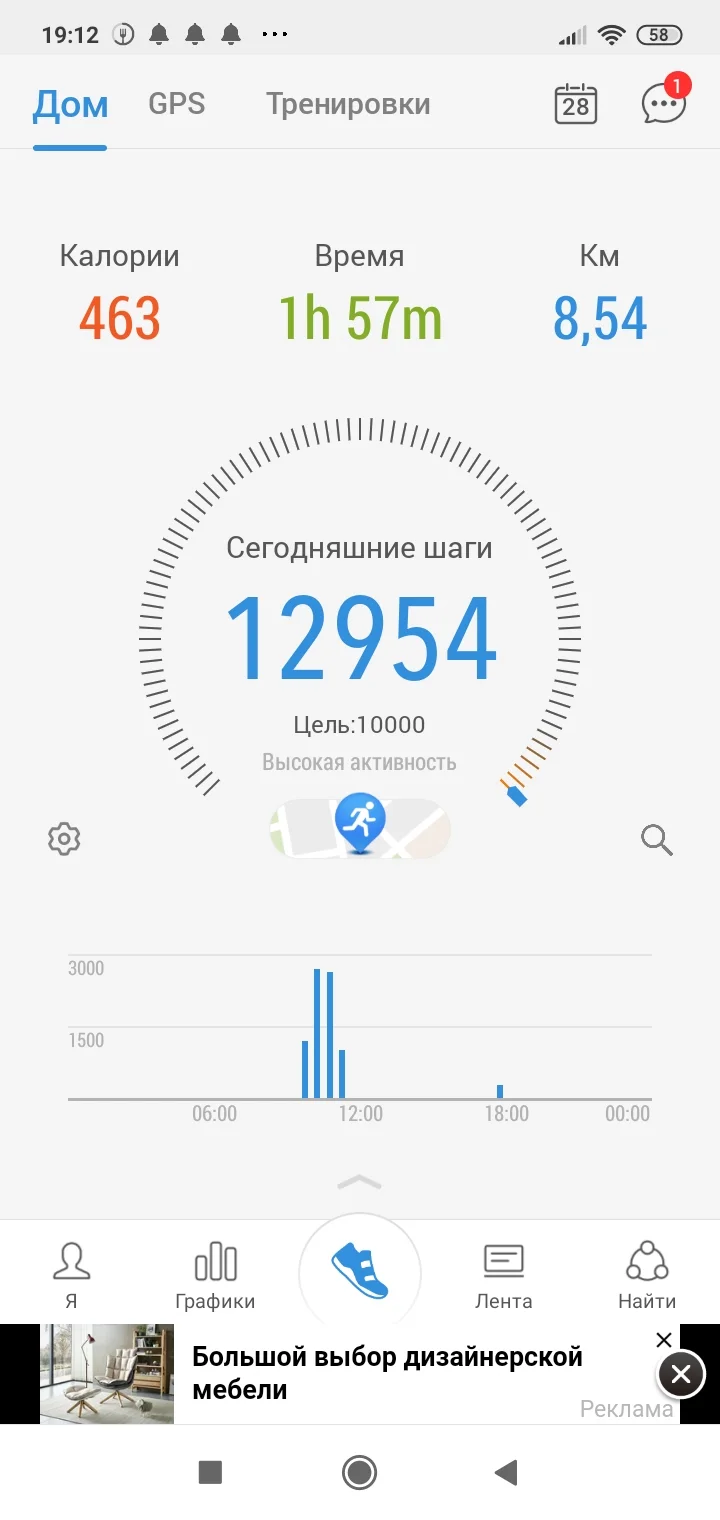Open the running map pill button
Viewport: 720px width, 1520px height.
pos(360,828)
